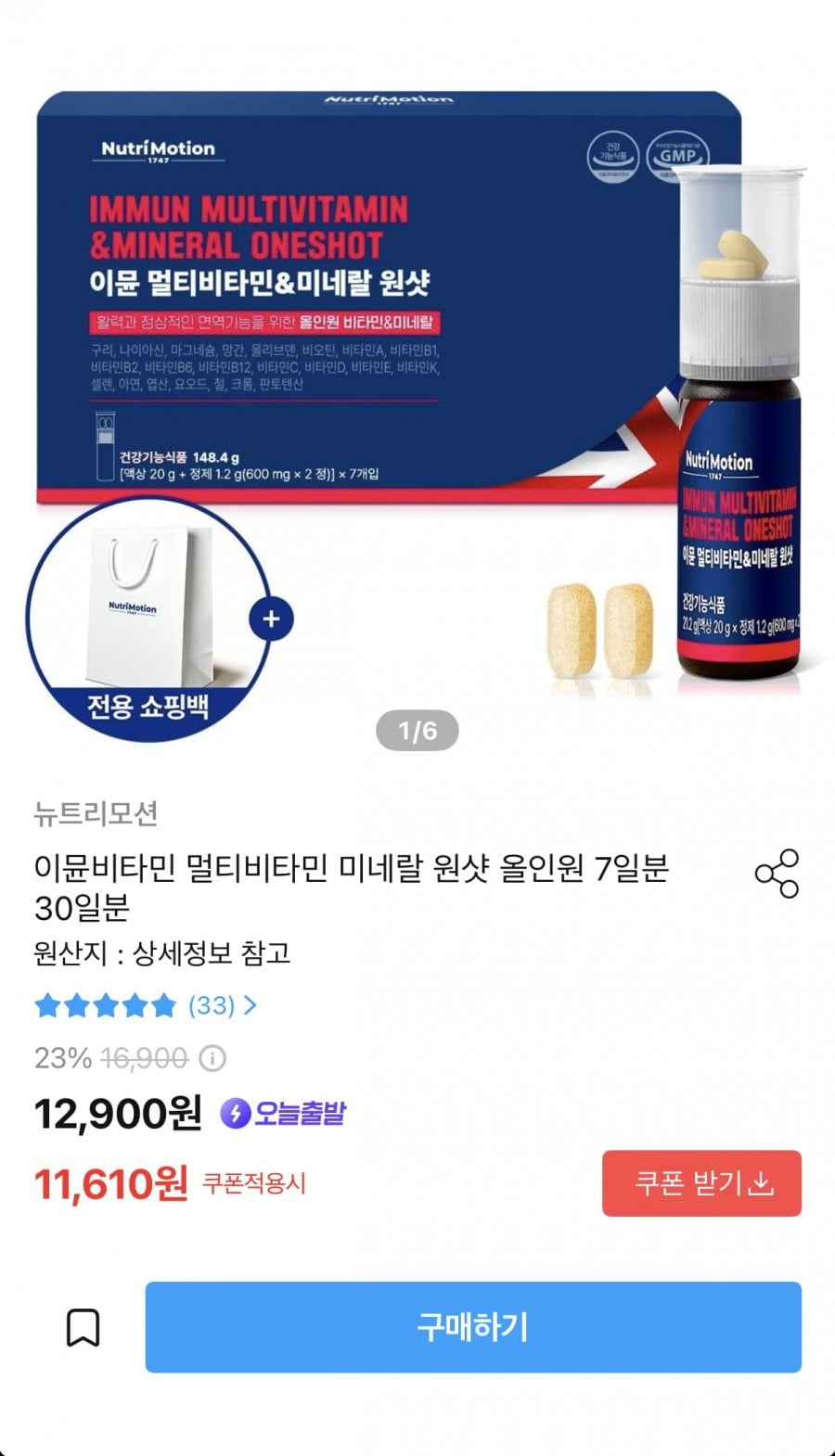Download coupon with 쿠폰 받기
Screen dimensions: 835x1456
(701, 1183)
